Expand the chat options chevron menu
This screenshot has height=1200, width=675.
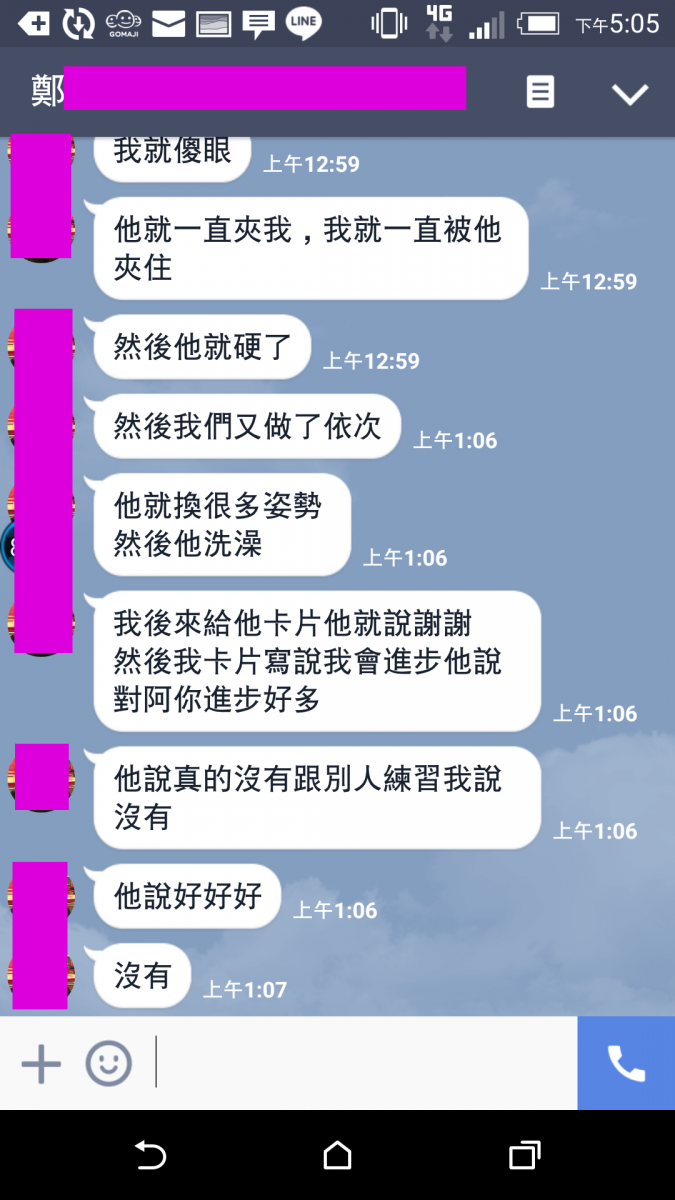click(x=630, y=94)
